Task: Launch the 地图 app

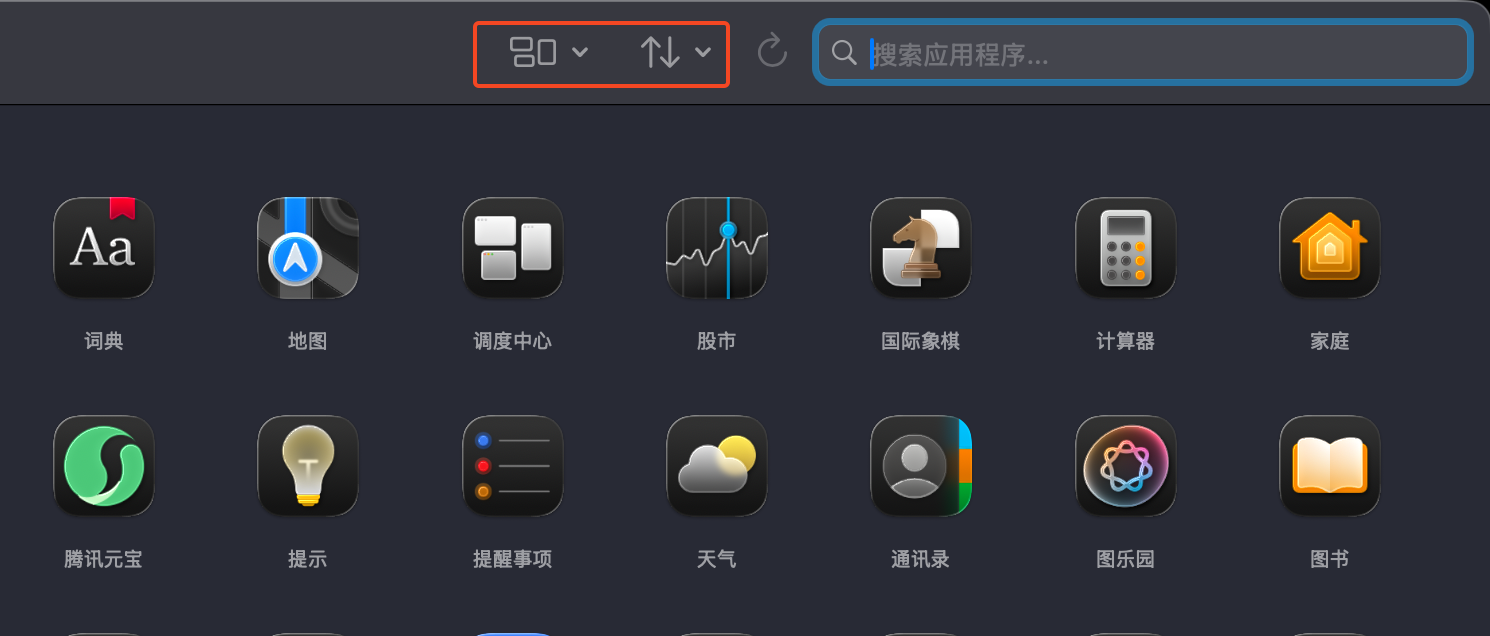Action: click(x=308, y=249)
